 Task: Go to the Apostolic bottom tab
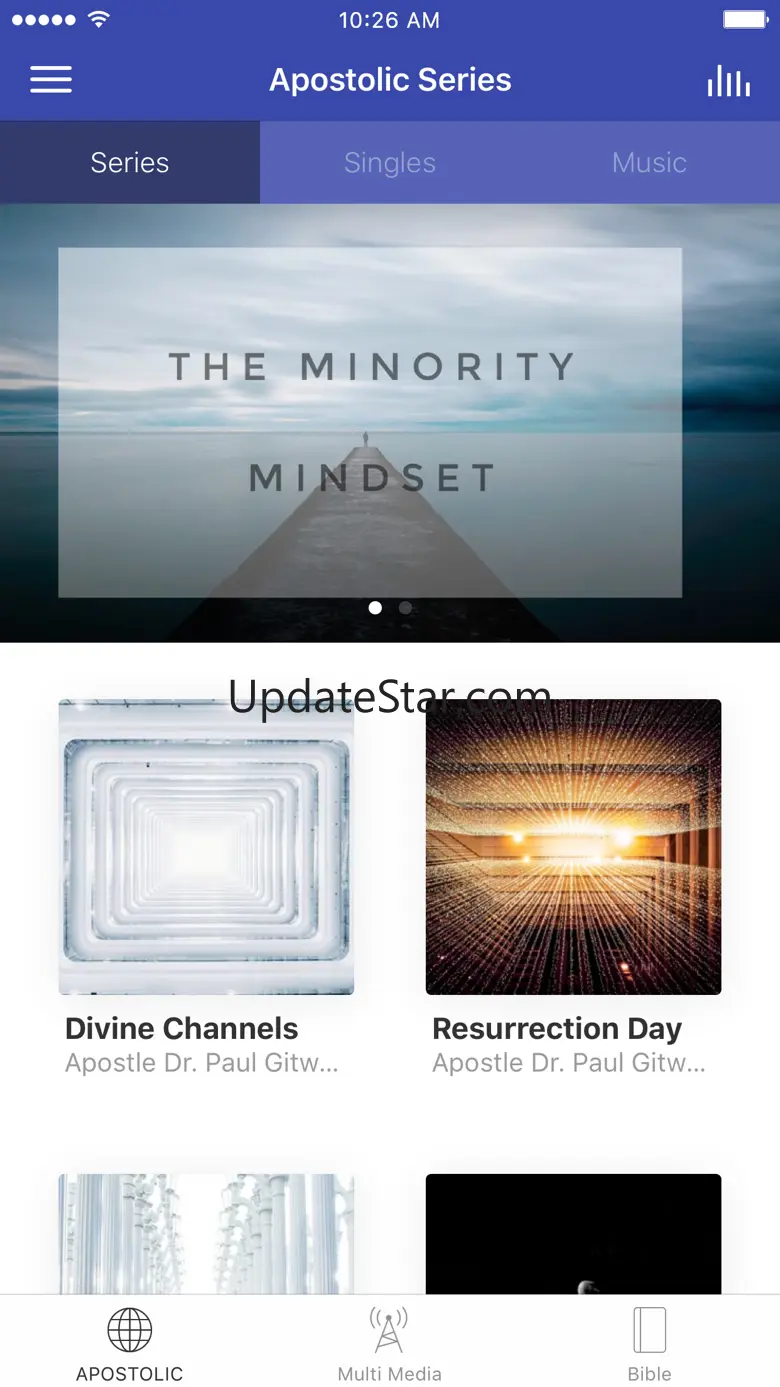click(130, 1343)
